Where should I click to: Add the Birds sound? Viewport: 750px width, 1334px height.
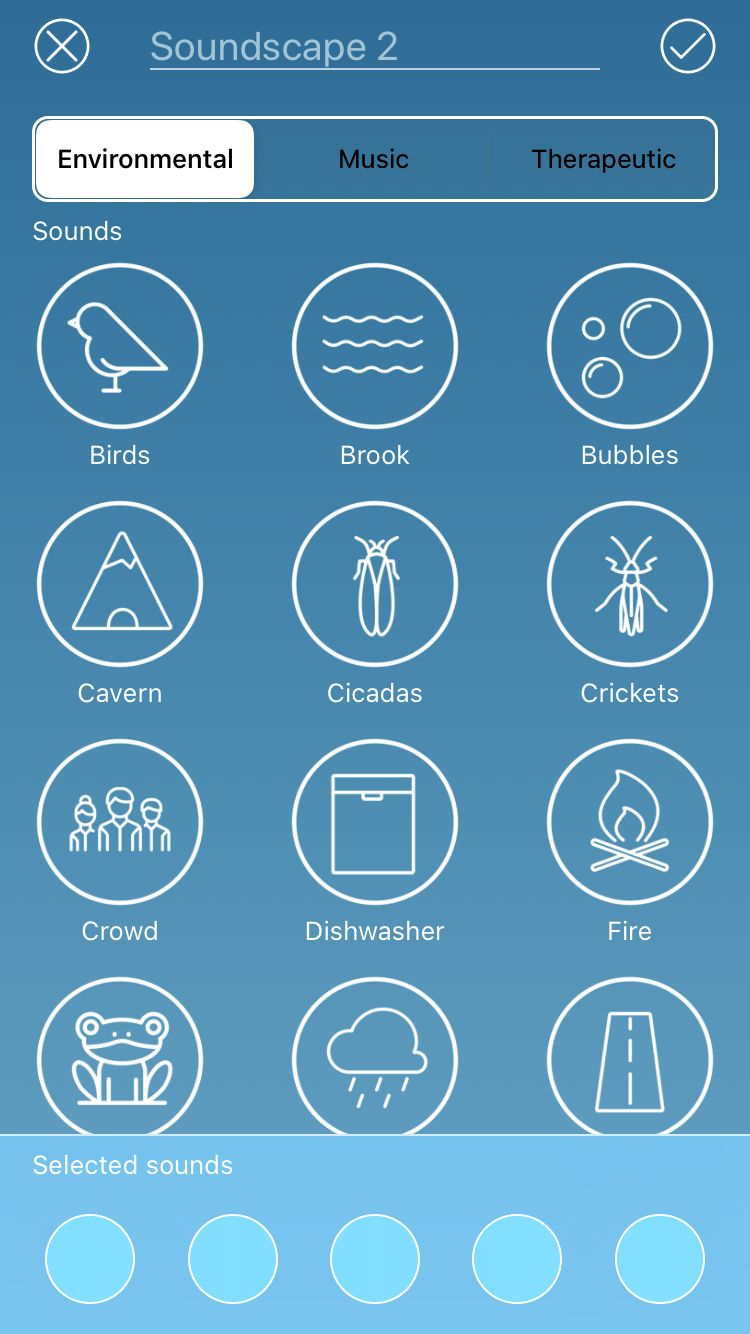click(x=120, y=346)
